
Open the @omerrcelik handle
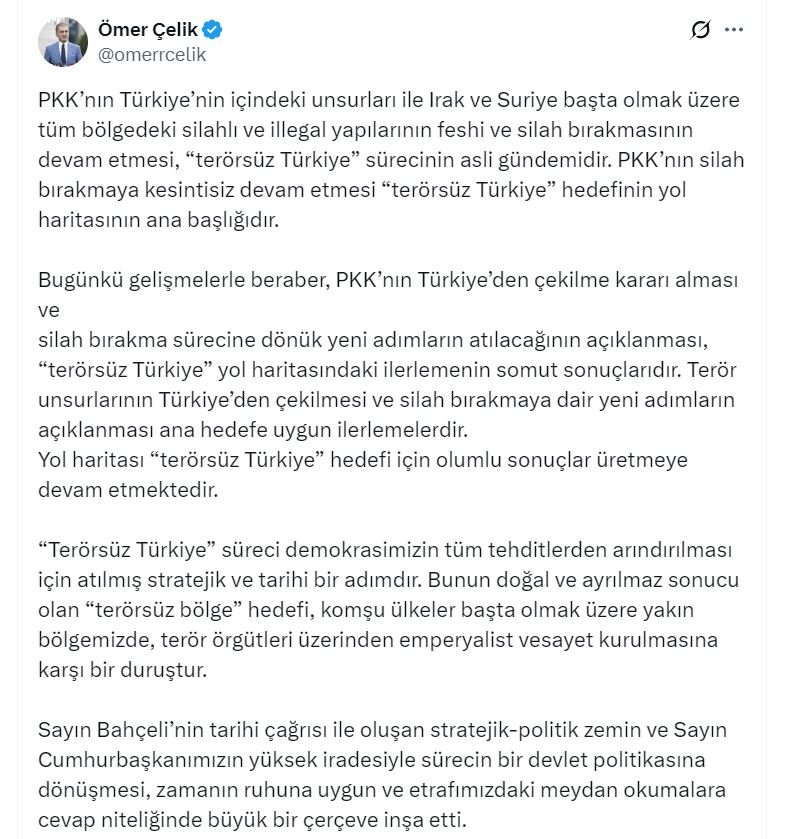tap(152, 55)
